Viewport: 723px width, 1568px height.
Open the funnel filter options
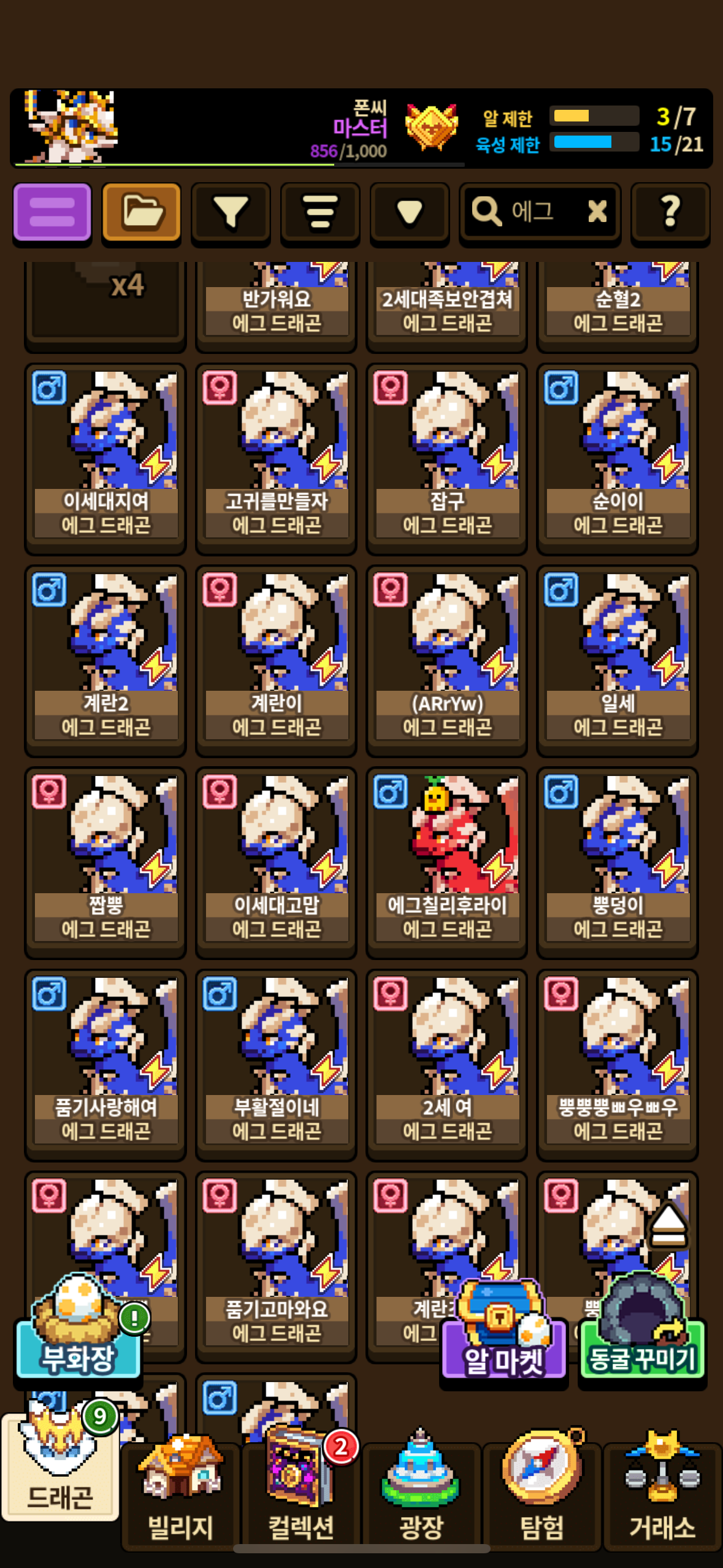click(x=231, y=212)
